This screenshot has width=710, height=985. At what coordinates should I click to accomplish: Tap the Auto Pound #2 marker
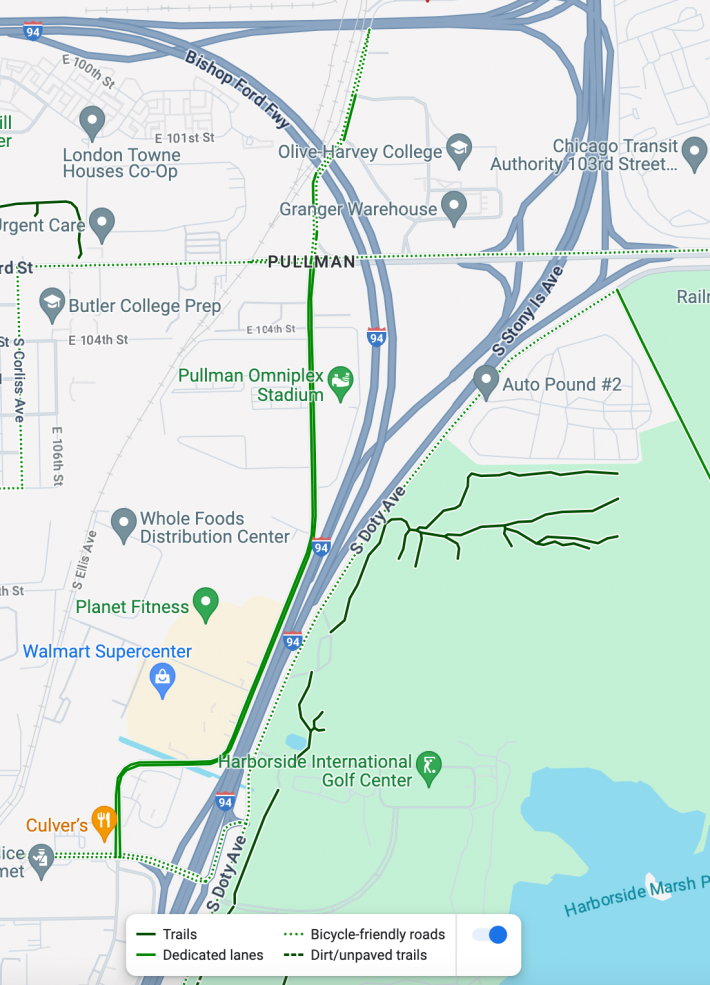click(486, 381)
